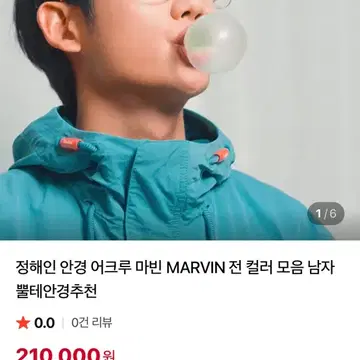
Task: Open the 0건 리뷰 reviews link
Action: coord(92,323)
